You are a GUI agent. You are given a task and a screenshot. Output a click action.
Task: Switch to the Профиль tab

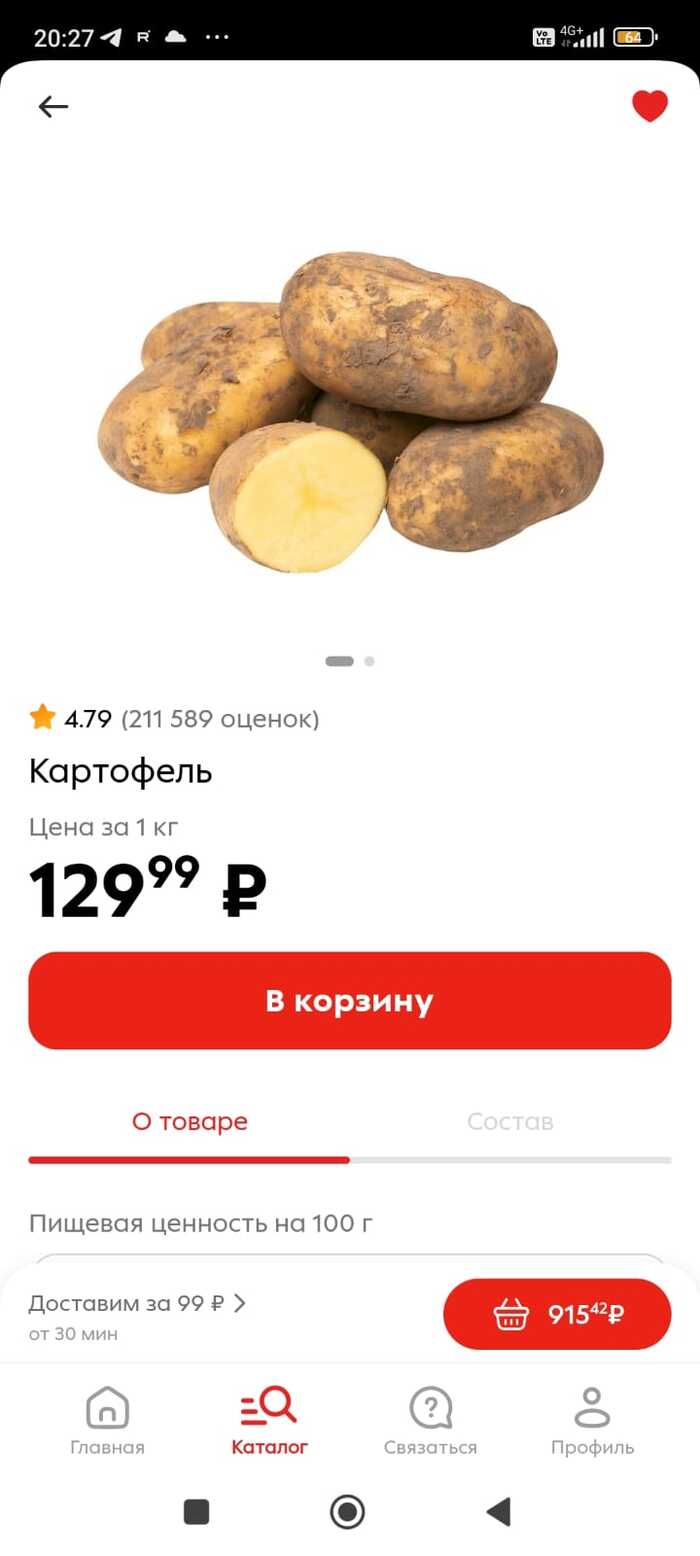[592, 1421]
